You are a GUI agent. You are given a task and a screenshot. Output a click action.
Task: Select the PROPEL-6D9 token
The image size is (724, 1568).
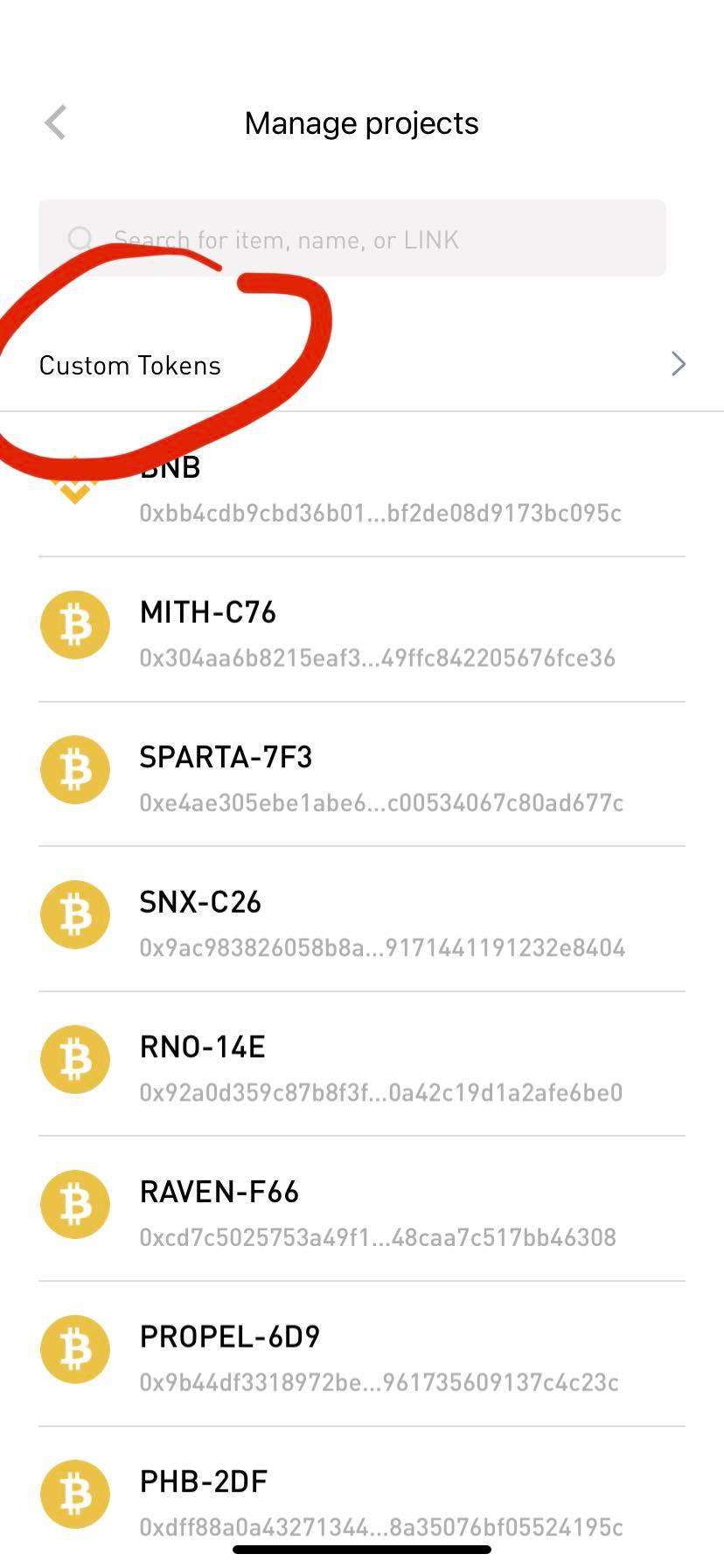click(361, 1355)
